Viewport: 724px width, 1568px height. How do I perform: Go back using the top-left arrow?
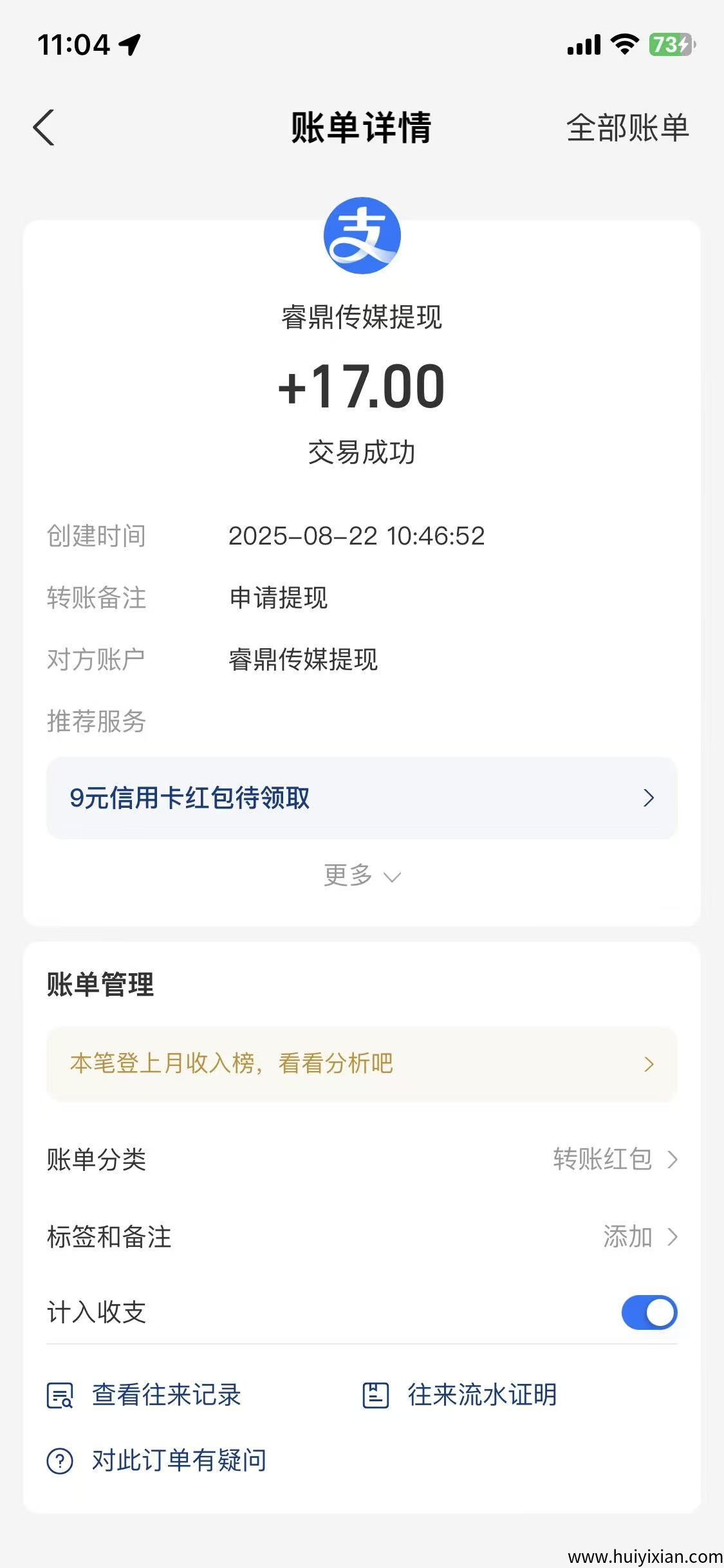tap(44, 127)
